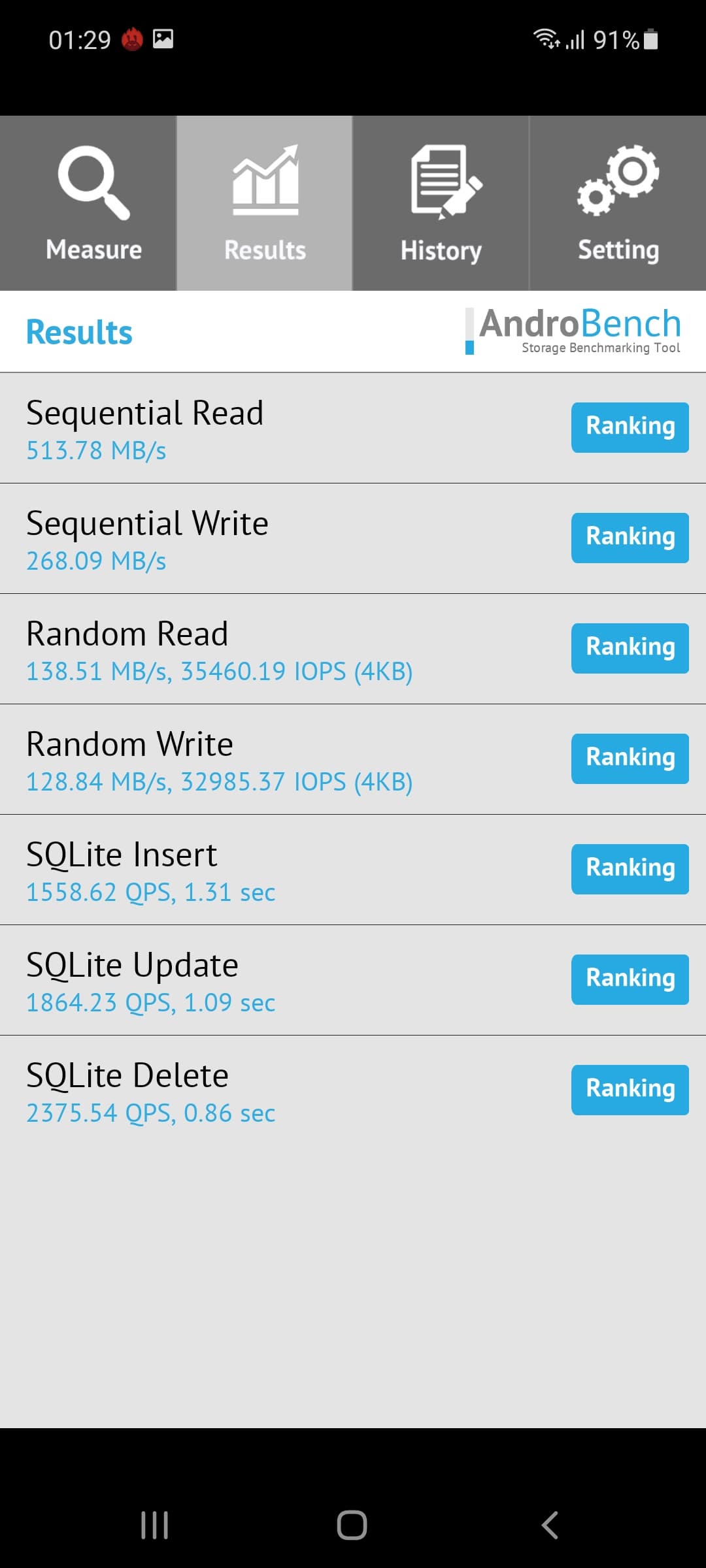The height and width of the screenshot is (1568, 706).
Task: See Ranking for SQLite Delete
Action: (x=630, y=1090)
